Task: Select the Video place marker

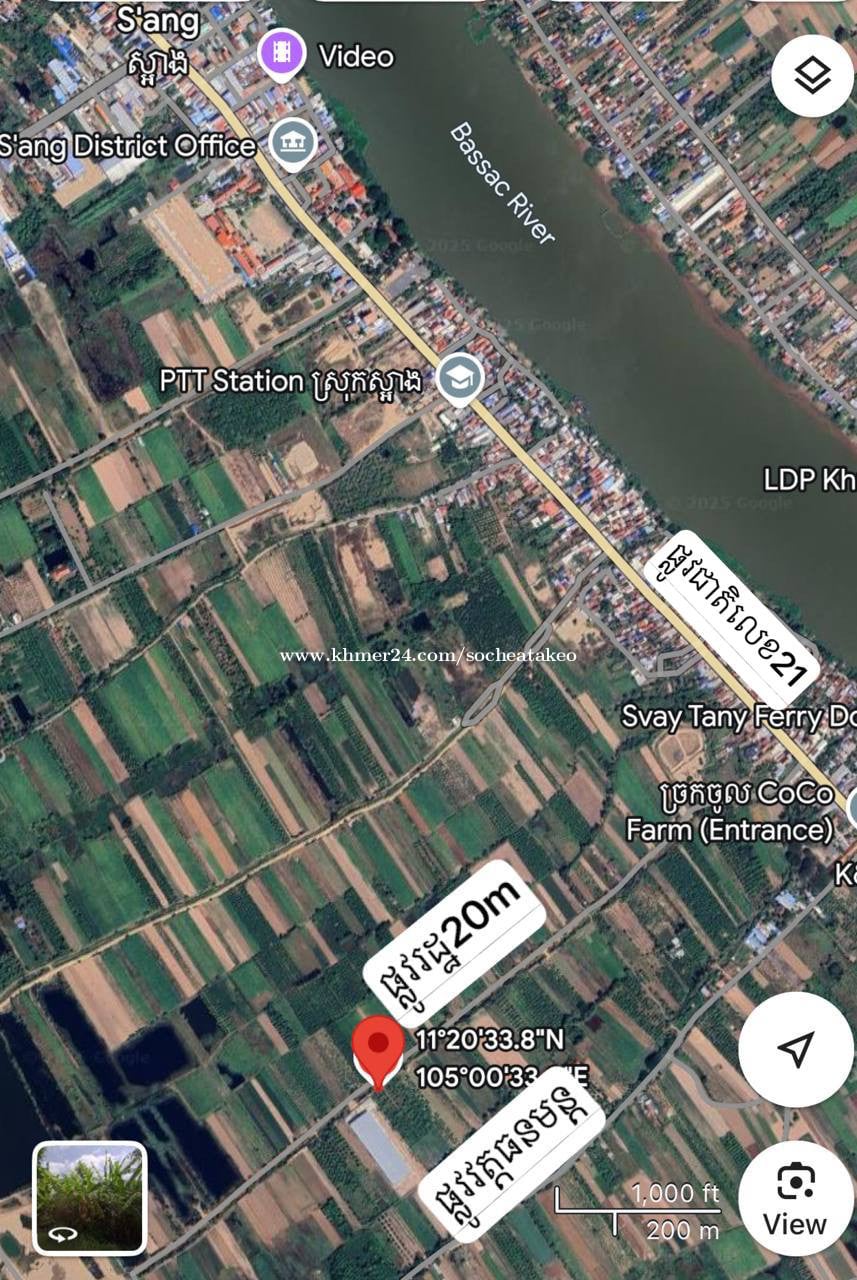Action: (282, 54)
